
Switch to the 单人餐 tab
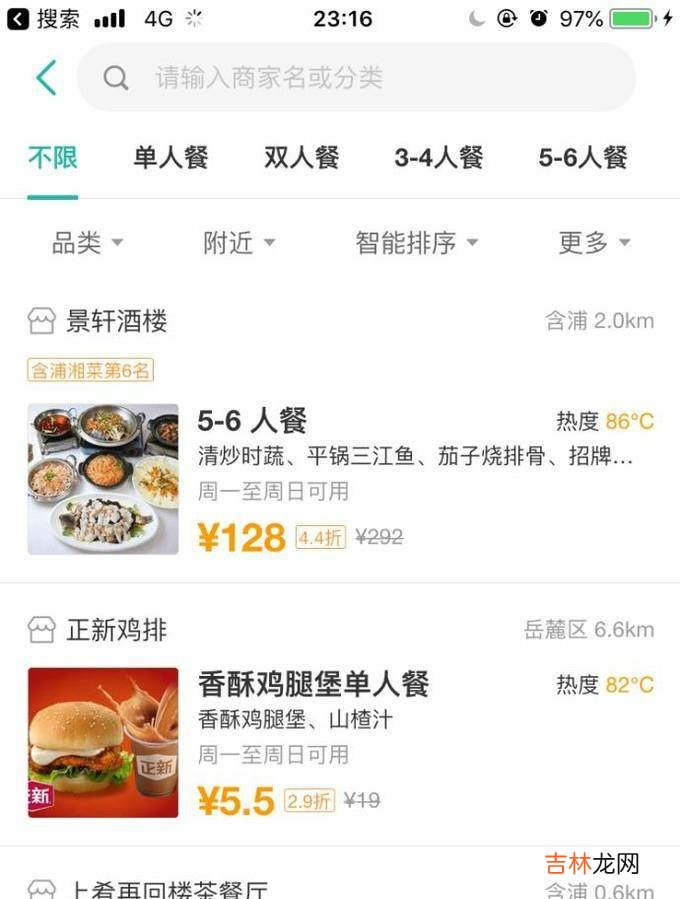tap(171, 157)
